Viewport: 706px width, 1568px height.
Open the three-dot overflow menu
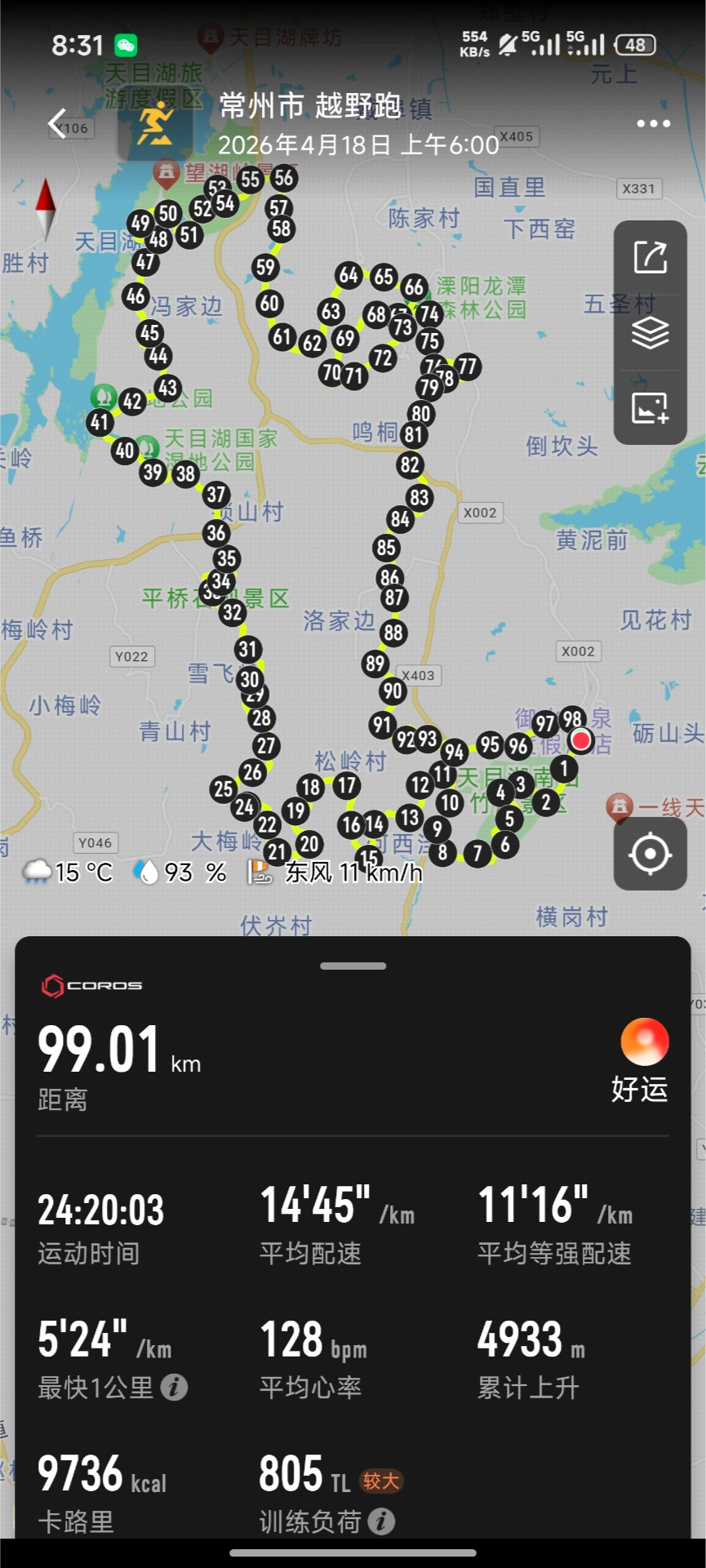653,124
